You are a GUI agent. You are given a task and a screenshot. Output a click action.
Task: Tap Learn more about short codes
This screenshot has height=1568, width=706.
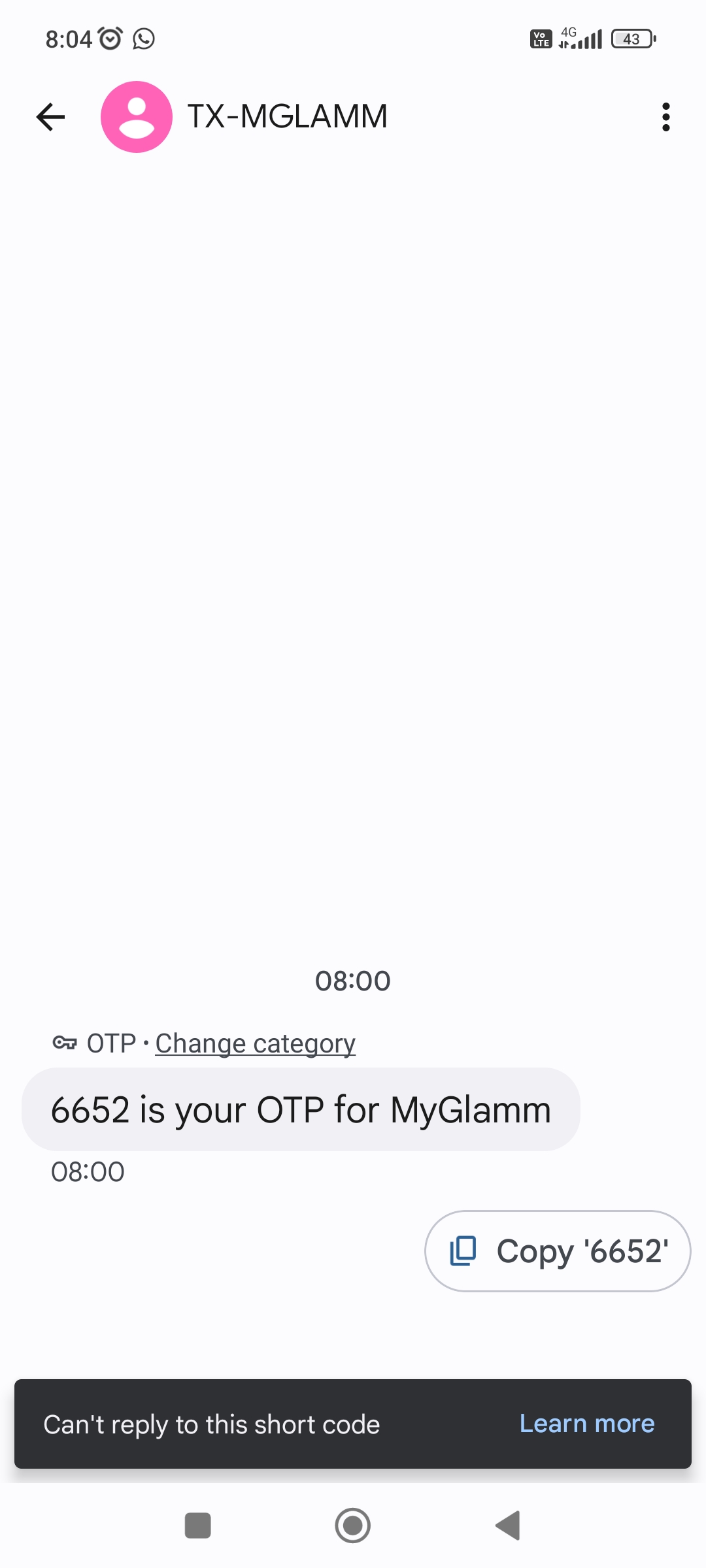point(586,1424)
